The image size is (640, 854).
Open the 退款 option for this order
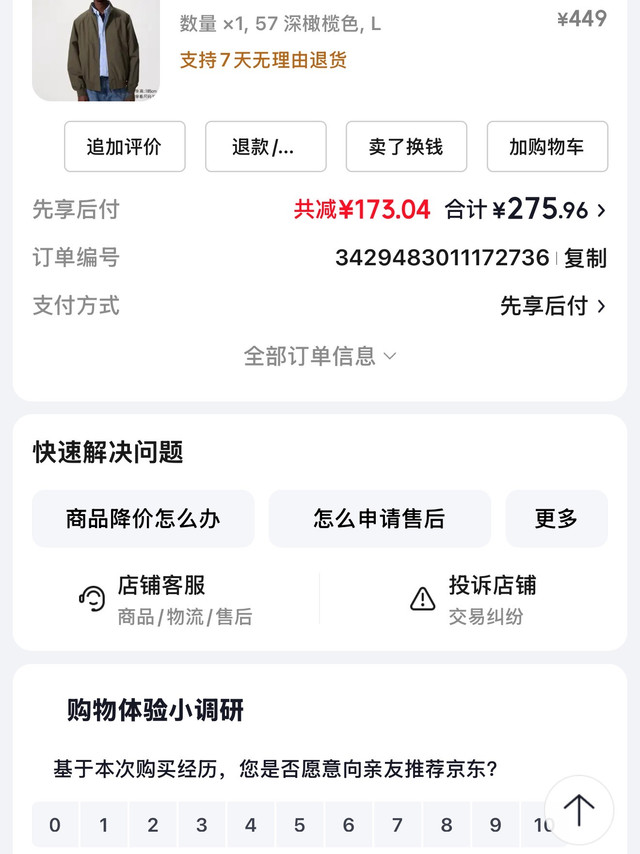click(265, 147)
